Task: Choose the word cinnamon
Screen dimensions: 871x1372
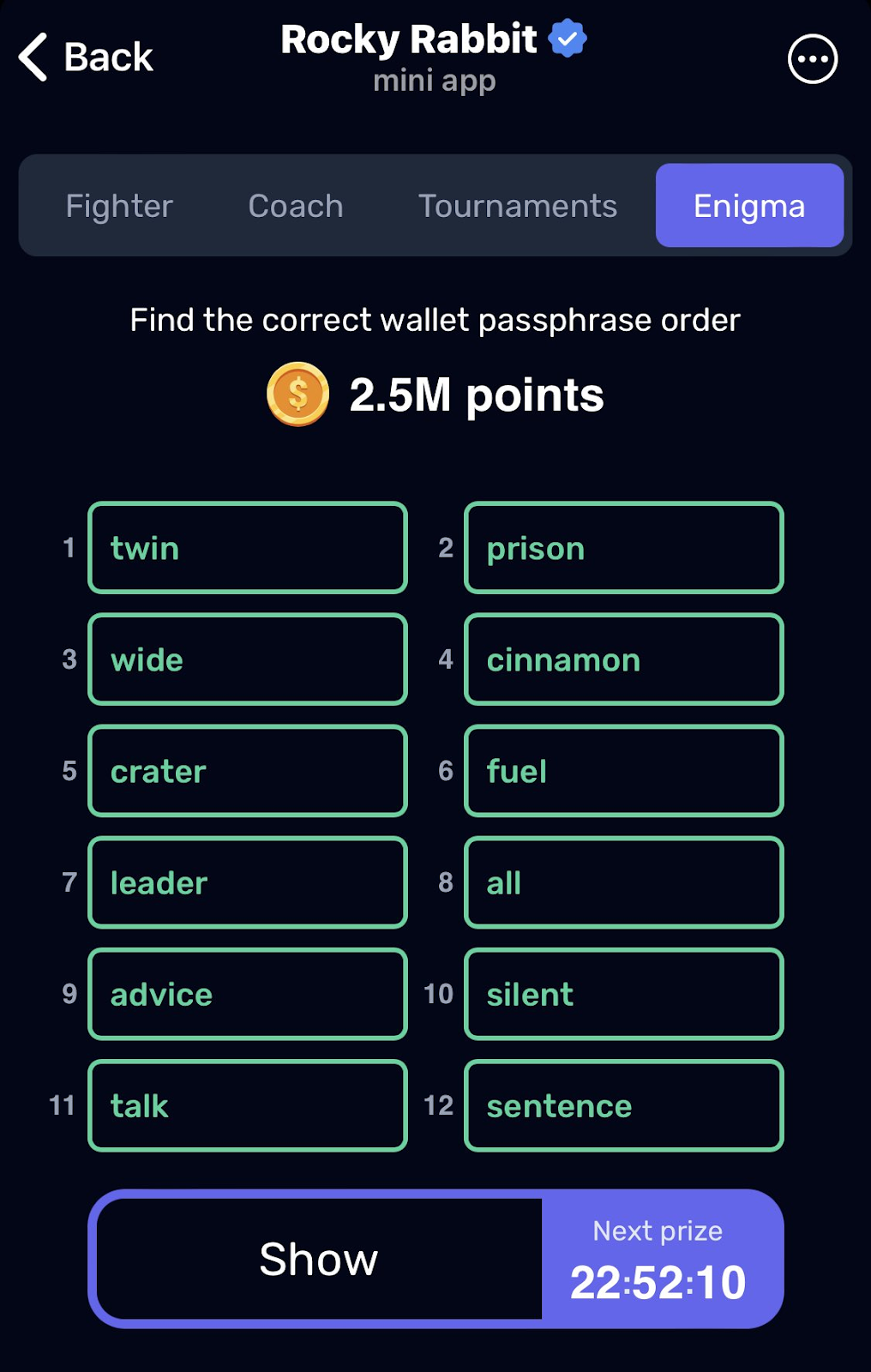Action: (x=623, y=659)
